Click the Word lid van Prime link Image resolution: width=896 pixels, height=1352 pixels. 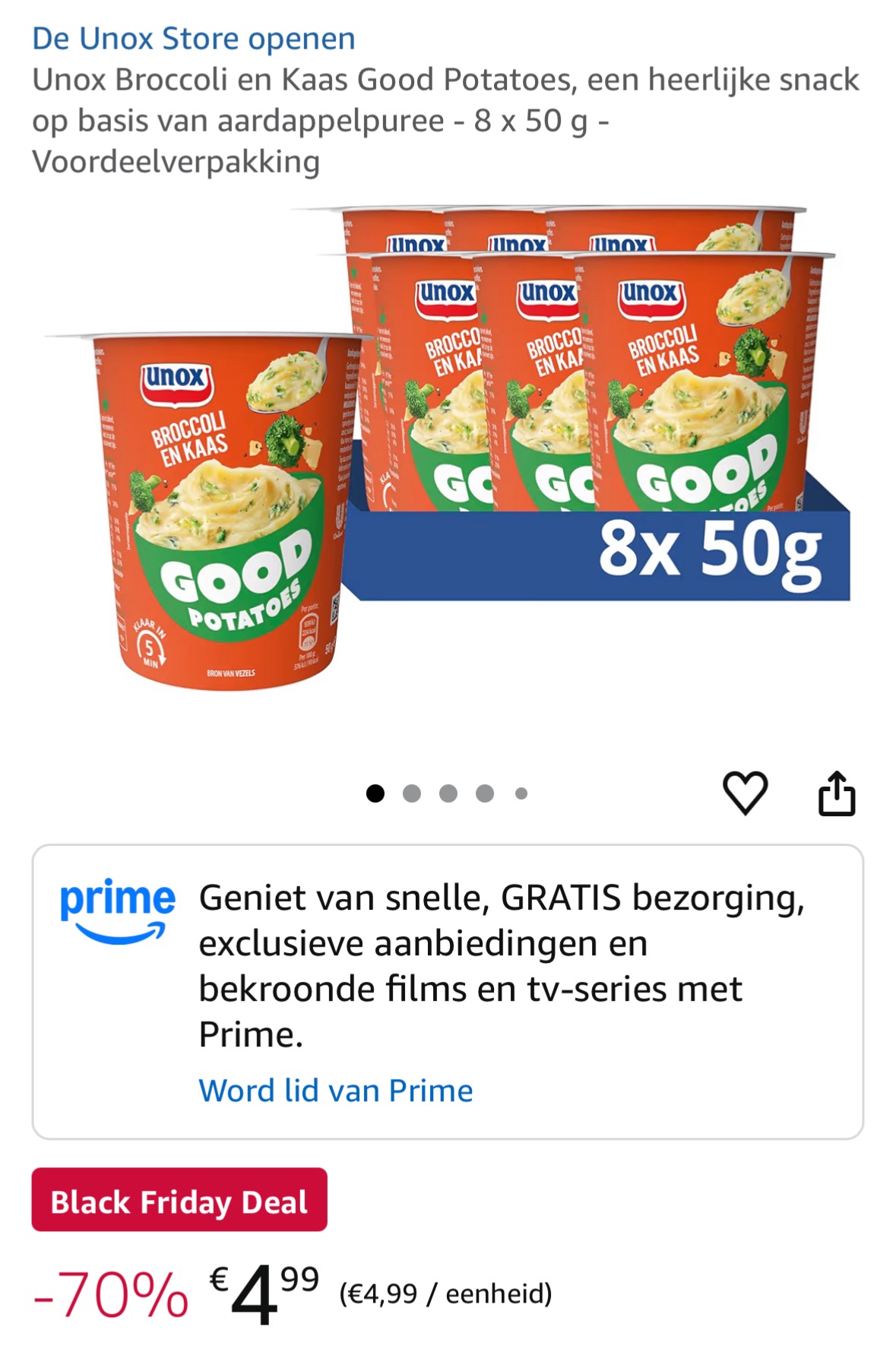click(x=335, y=1090)
